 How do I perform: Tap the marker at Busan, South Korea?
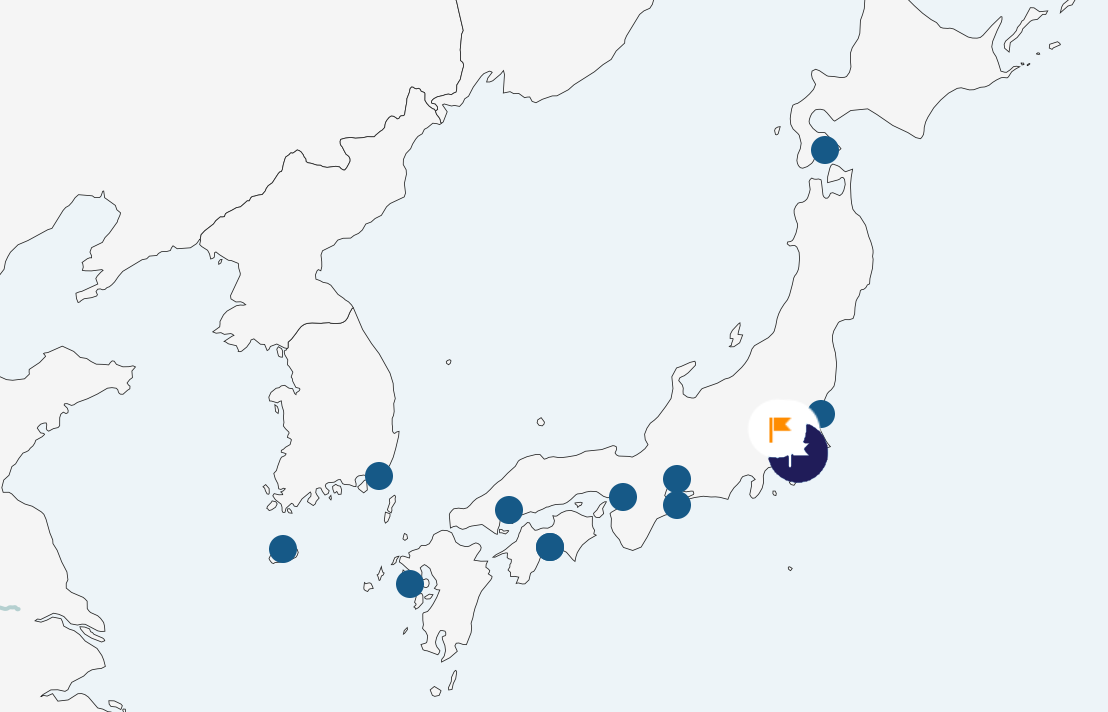[379, 476]
